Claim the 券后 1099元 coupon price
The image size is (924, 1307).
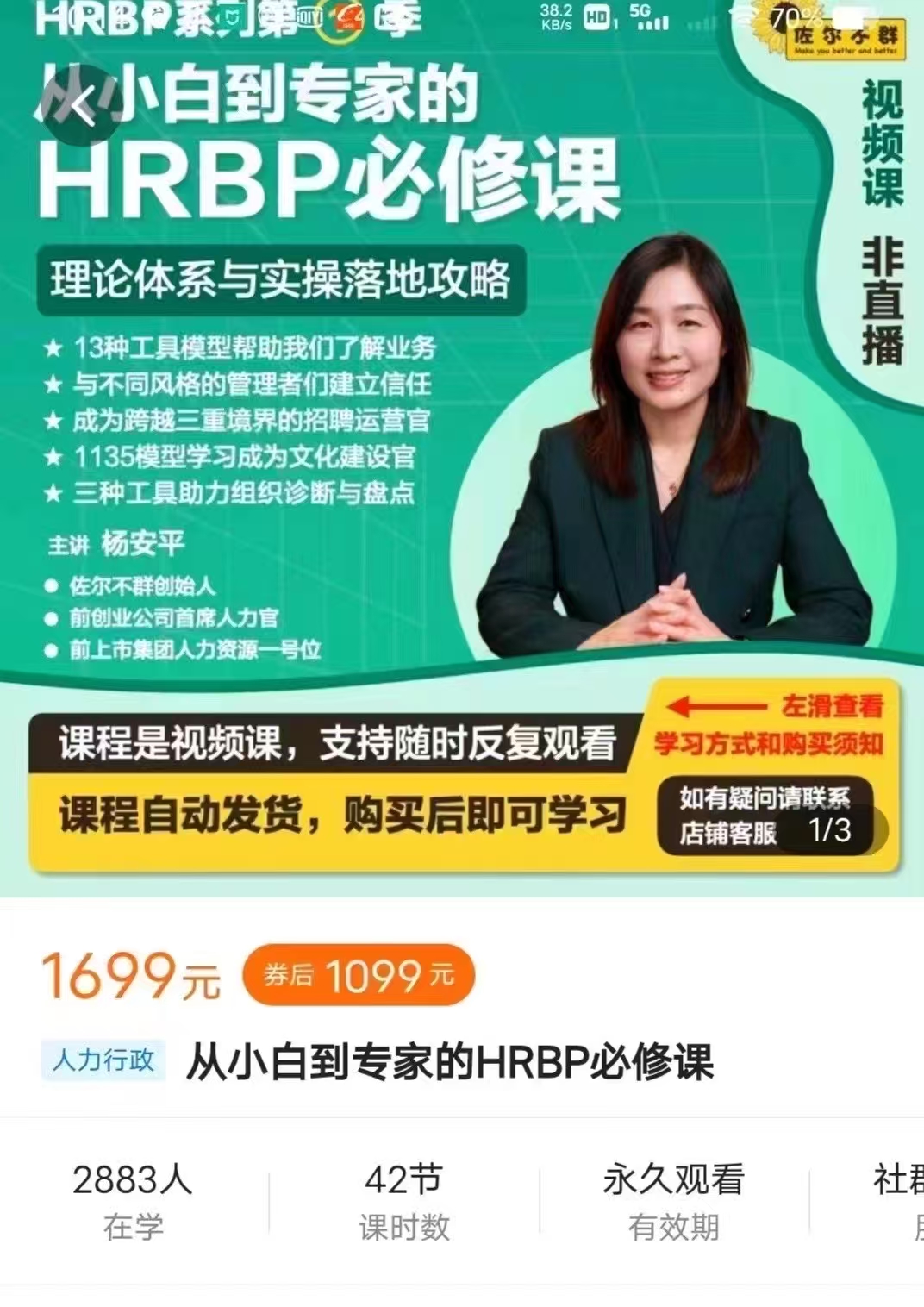359,975
